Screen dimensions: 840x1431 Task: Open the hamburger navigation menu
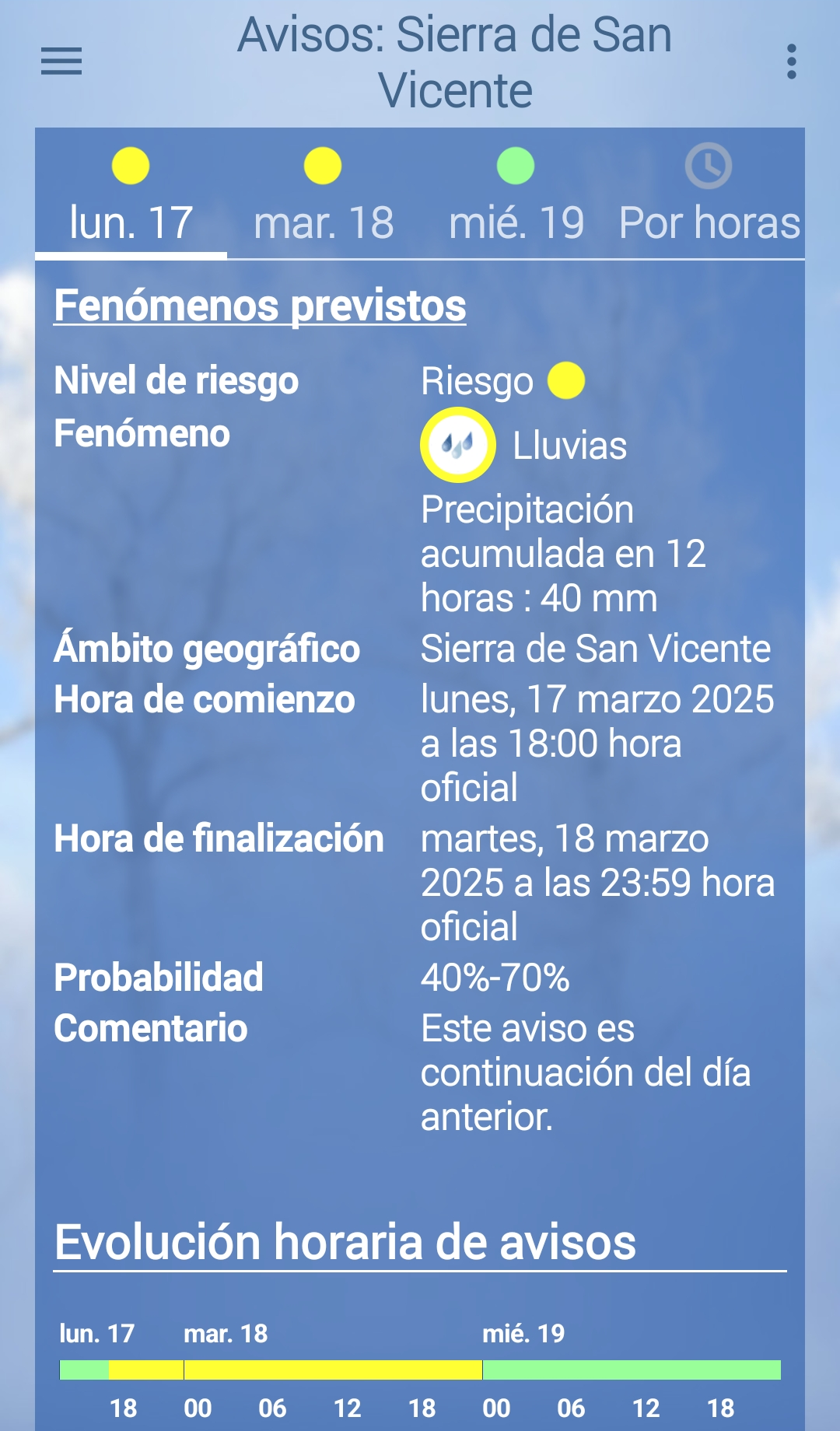pyautogui.click(x=61, y=61)
